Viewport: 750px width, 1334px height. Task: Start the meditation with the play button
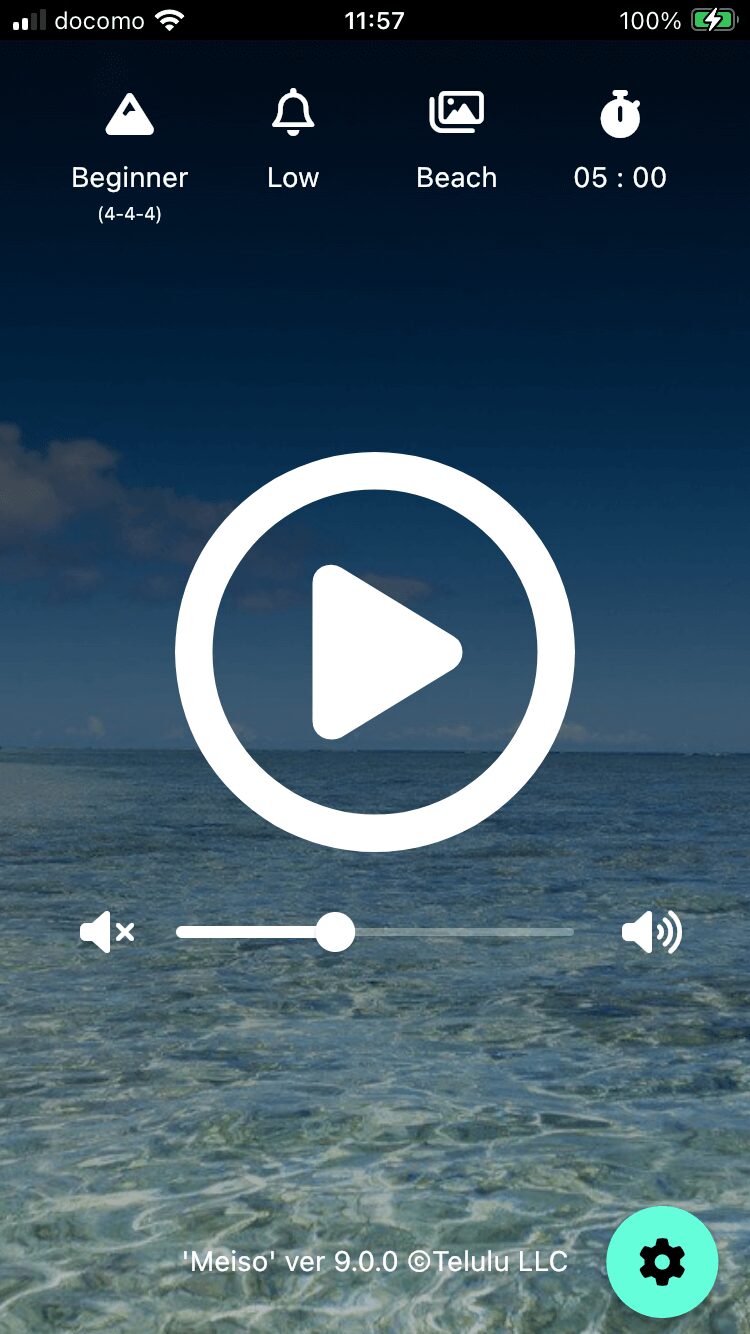tap(375, 652)
